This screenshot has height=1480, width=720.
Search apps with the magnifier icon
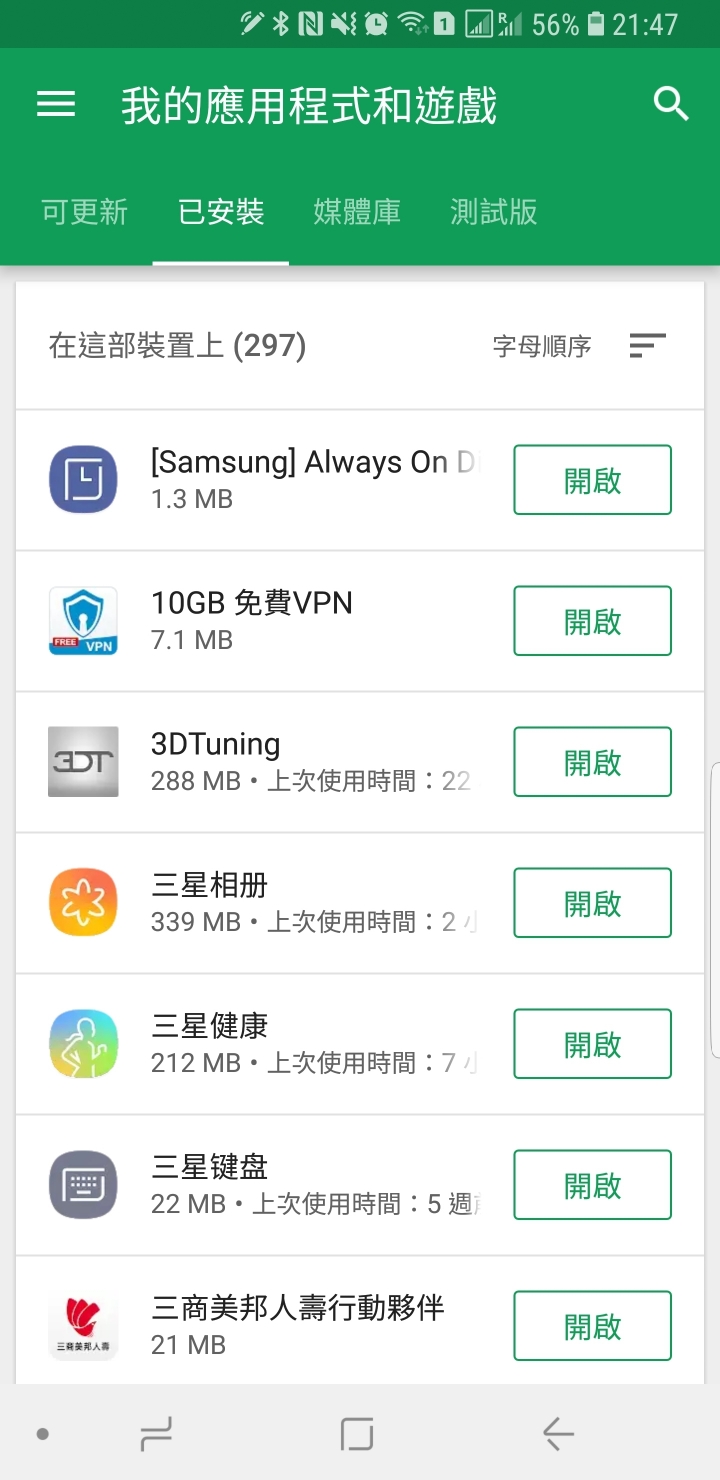[x=671, y=103]
